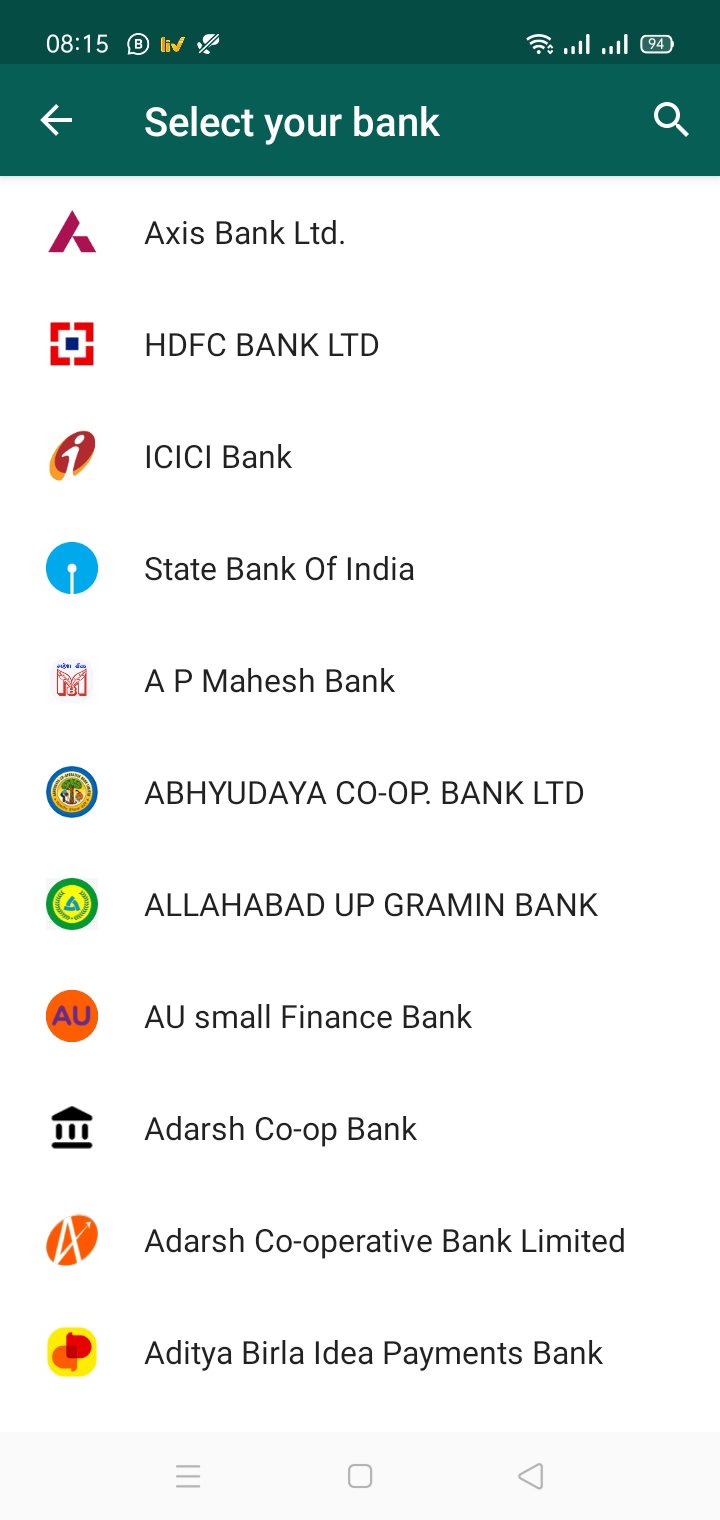This screenshot has width=720, height=1520.
Task: Choose A P Mahesh Bank
Action: (x=360, y=681)
